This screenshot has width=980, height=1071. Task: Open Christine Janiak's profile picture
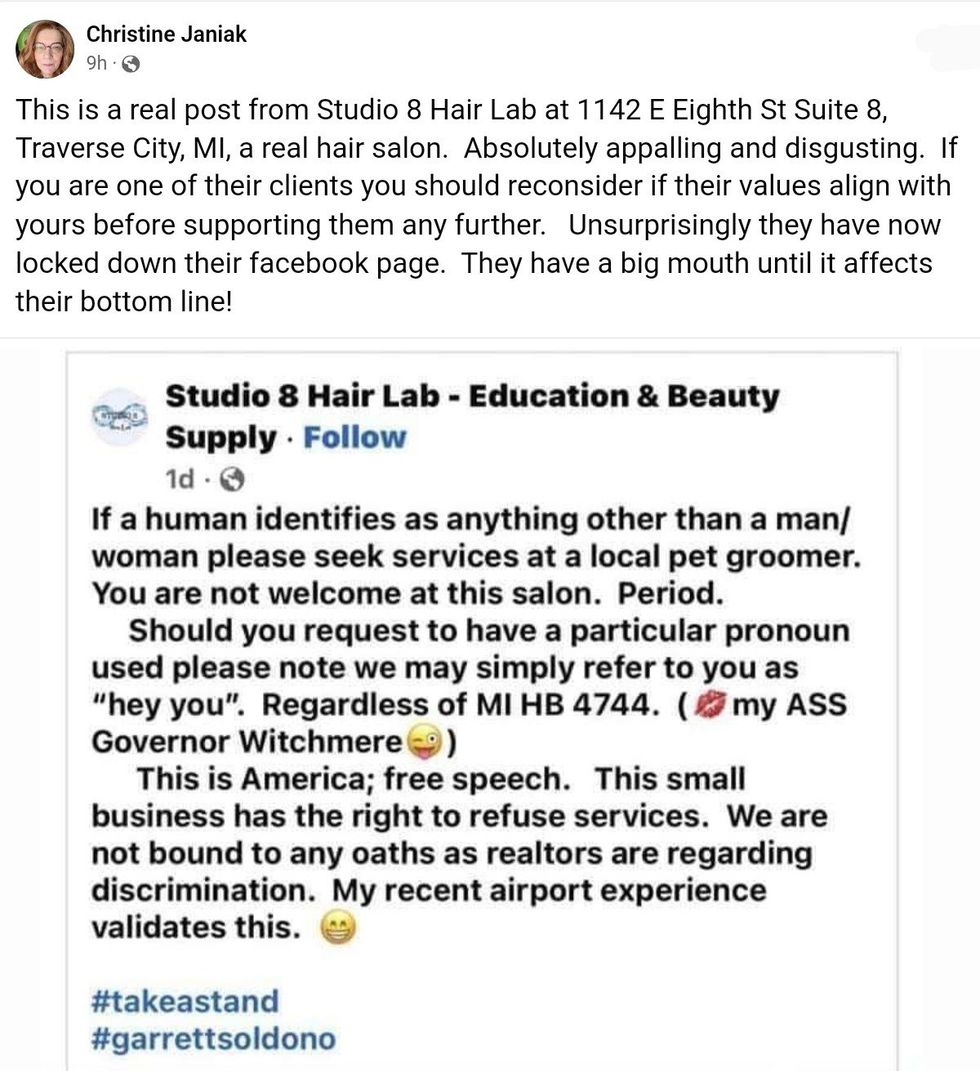click(x=44, y=48)
